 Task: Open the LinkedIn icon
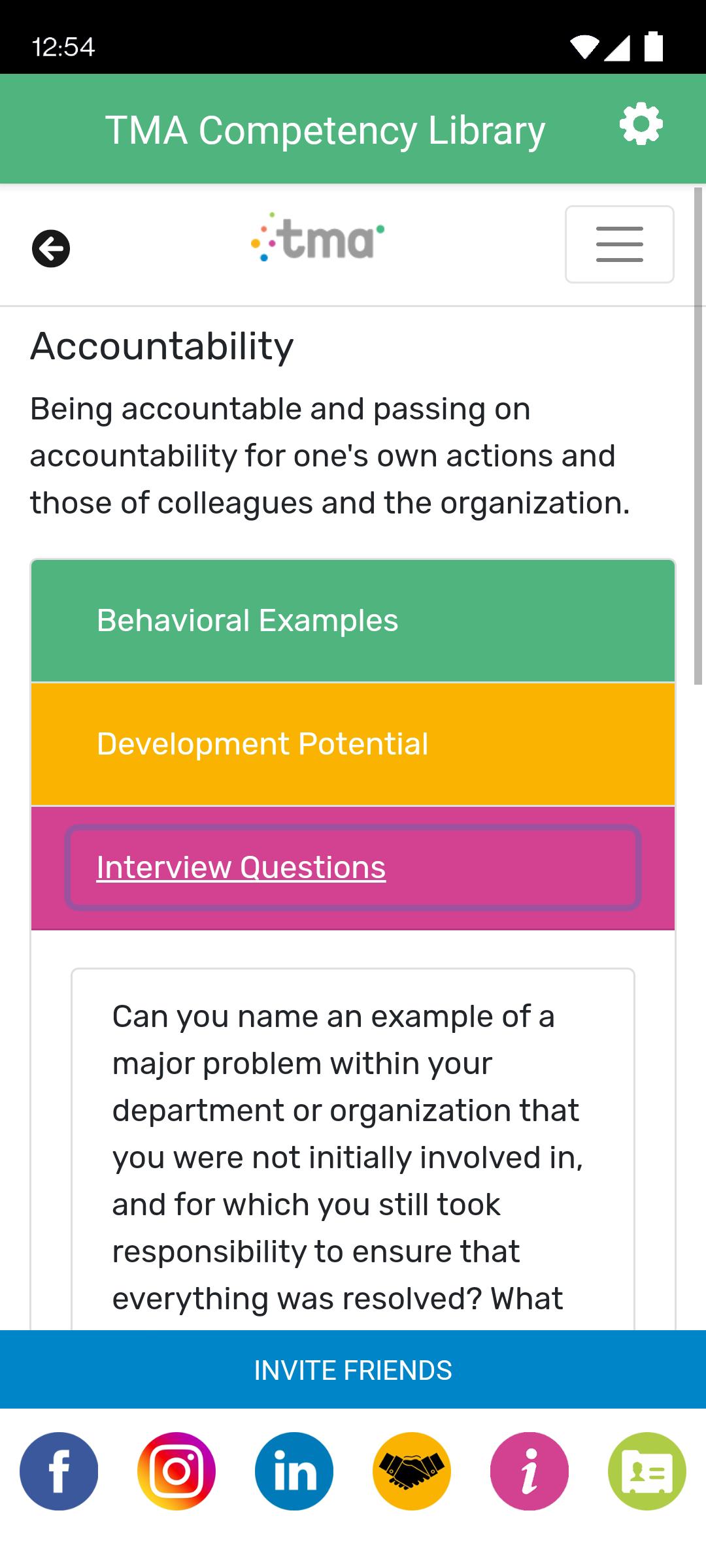(294, 1471)
